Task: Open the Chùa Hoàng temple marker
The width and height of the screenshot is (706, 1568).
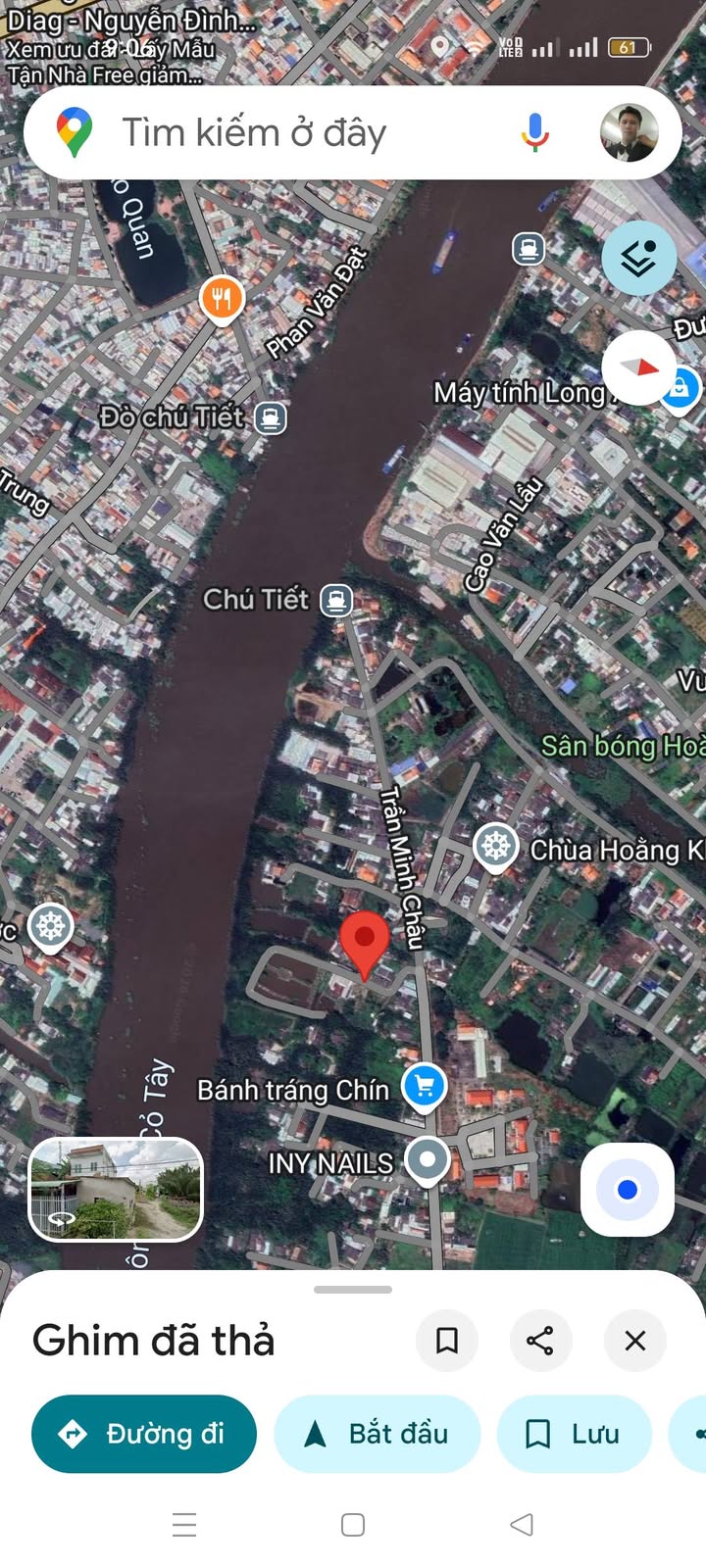Action: [x=496, y=847]
